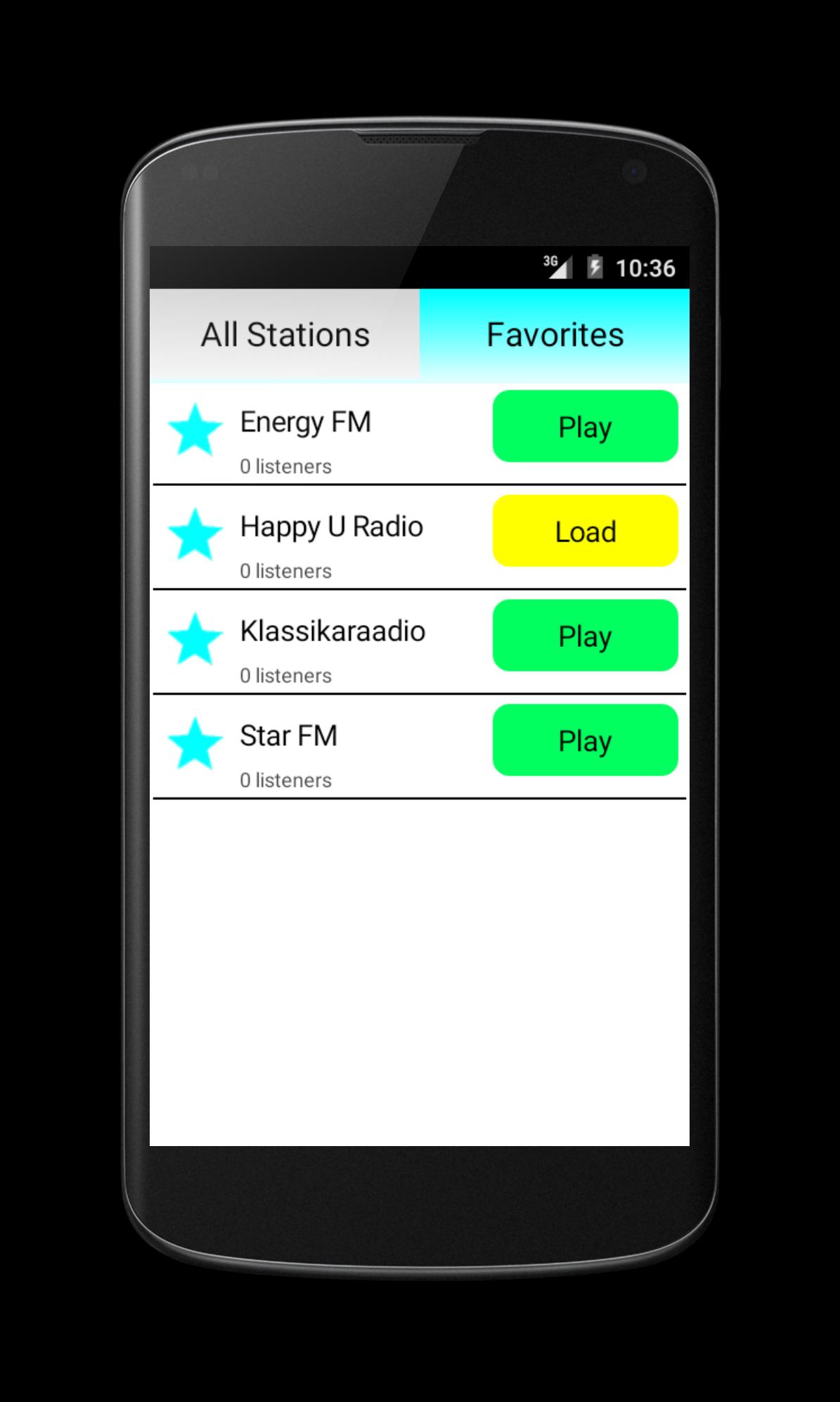Image resolution: width=840 pixels, height=1402 pixels.
Task: Tap the battery charging icon
Action: [595, 268]
